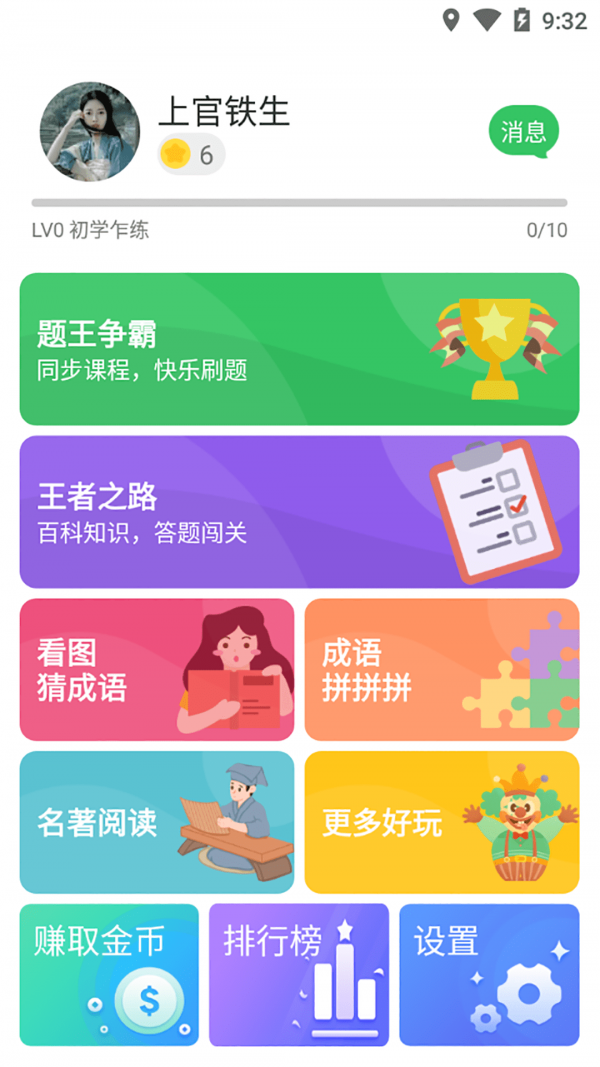Open 看图猜成语 game

tap(157, 670)
